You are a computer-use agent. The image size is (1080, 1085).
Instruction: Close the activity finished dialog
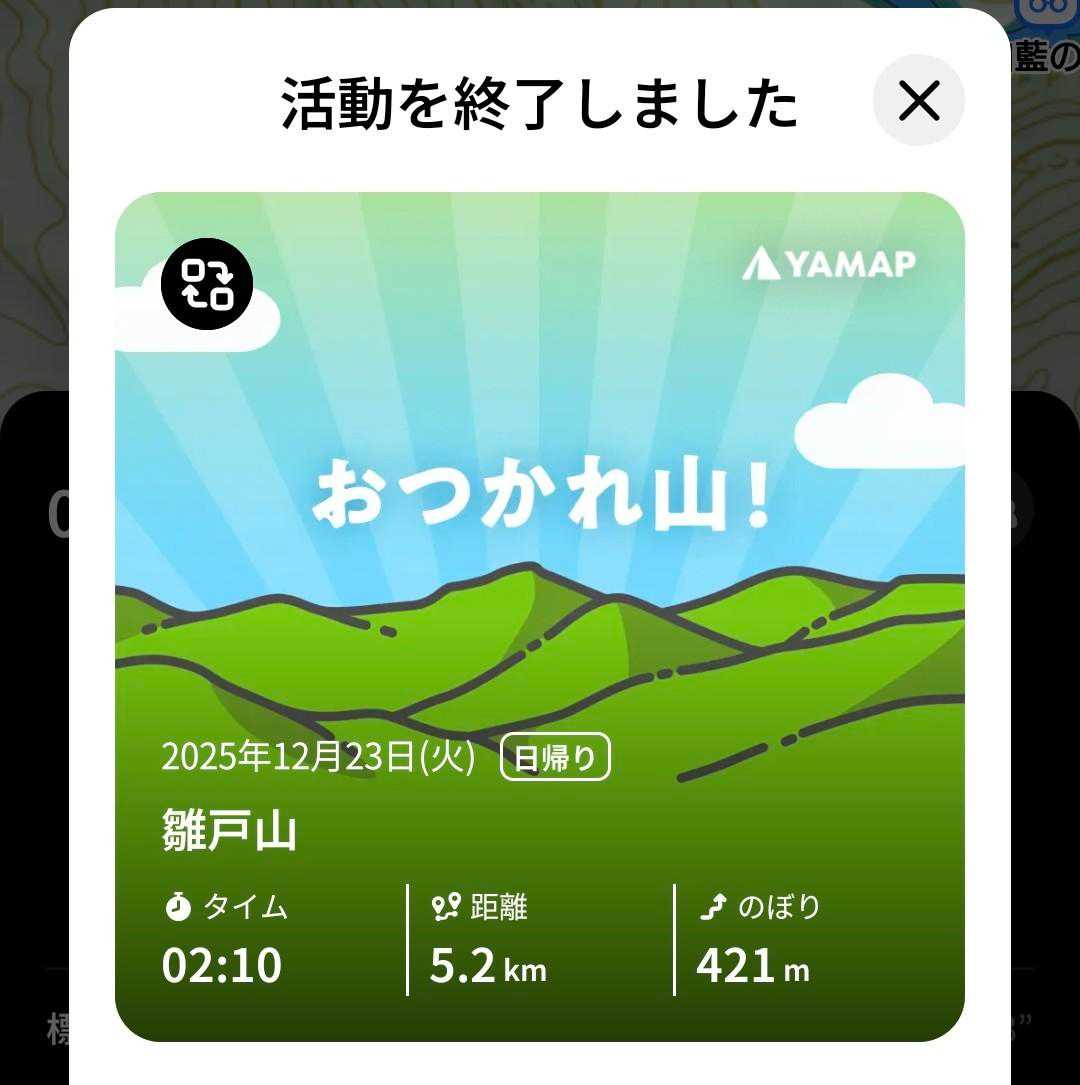point(918,100)
